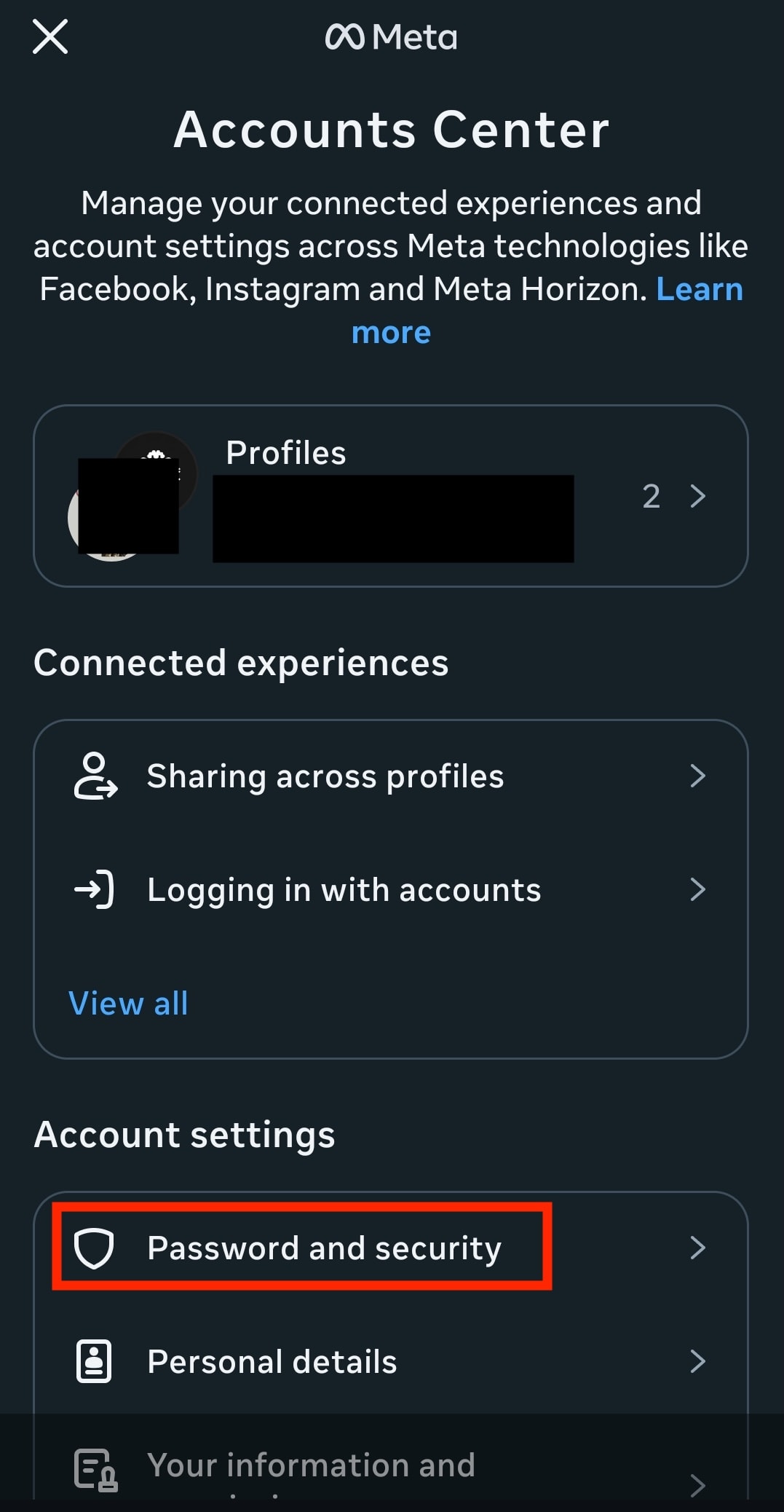Click the Password and security shield icon
The image size is (784, 1512).
pyautogui.click(x=95, y=1247)
